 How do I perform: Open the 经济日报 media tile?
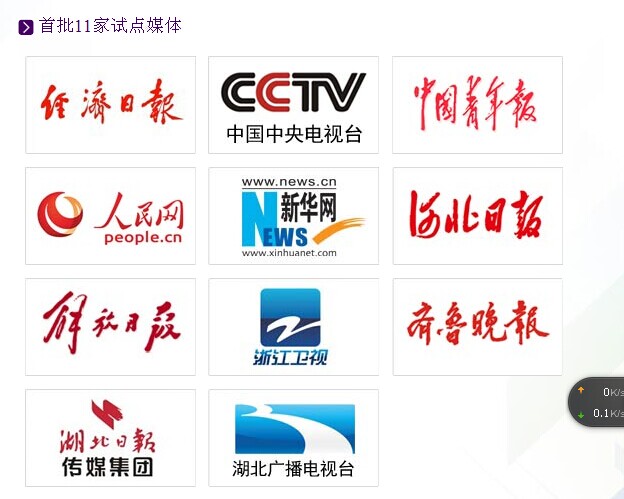[110, 105]
